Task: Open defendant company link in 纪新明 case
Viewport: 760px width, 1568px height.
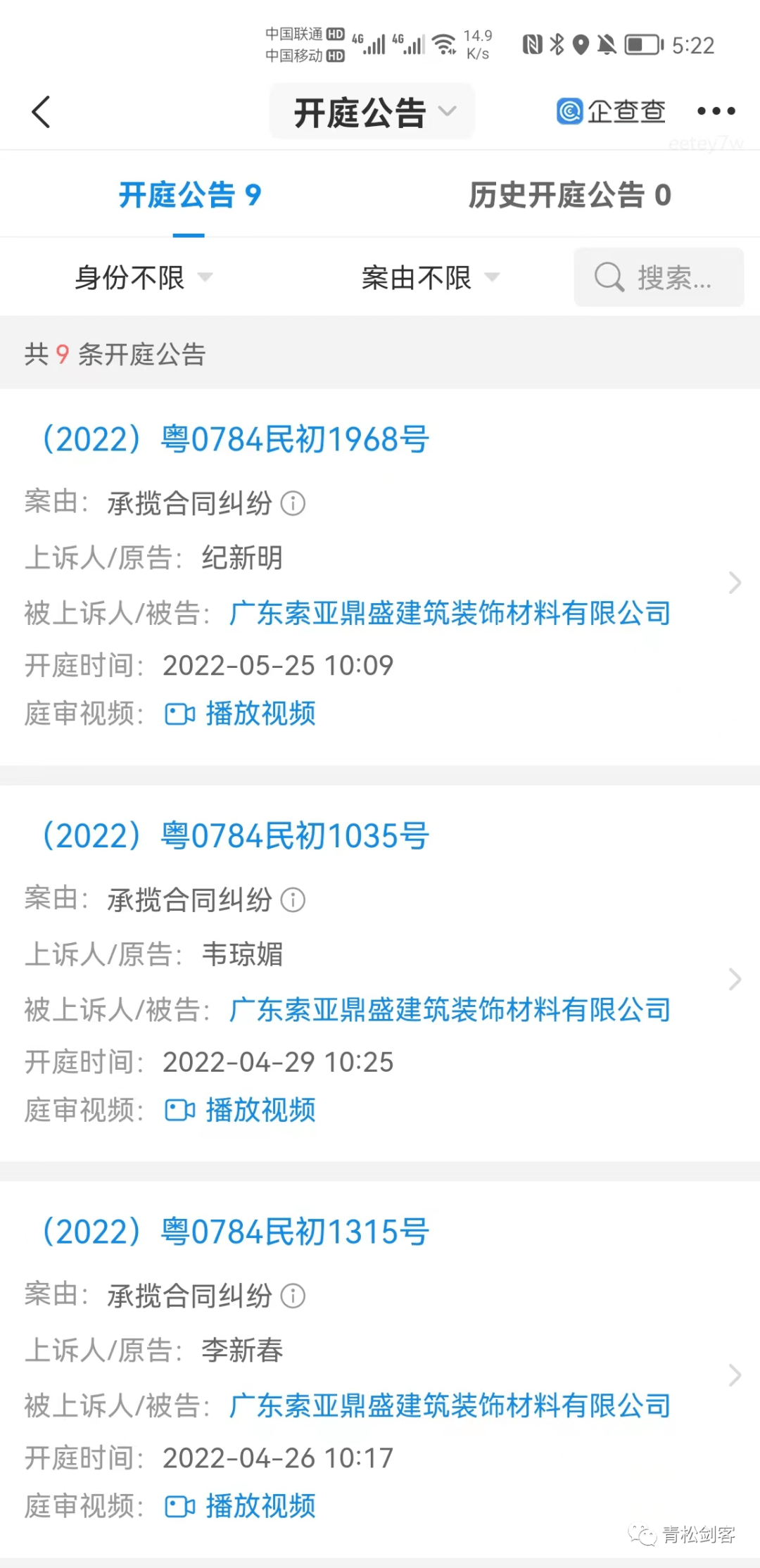Action: 450,613
